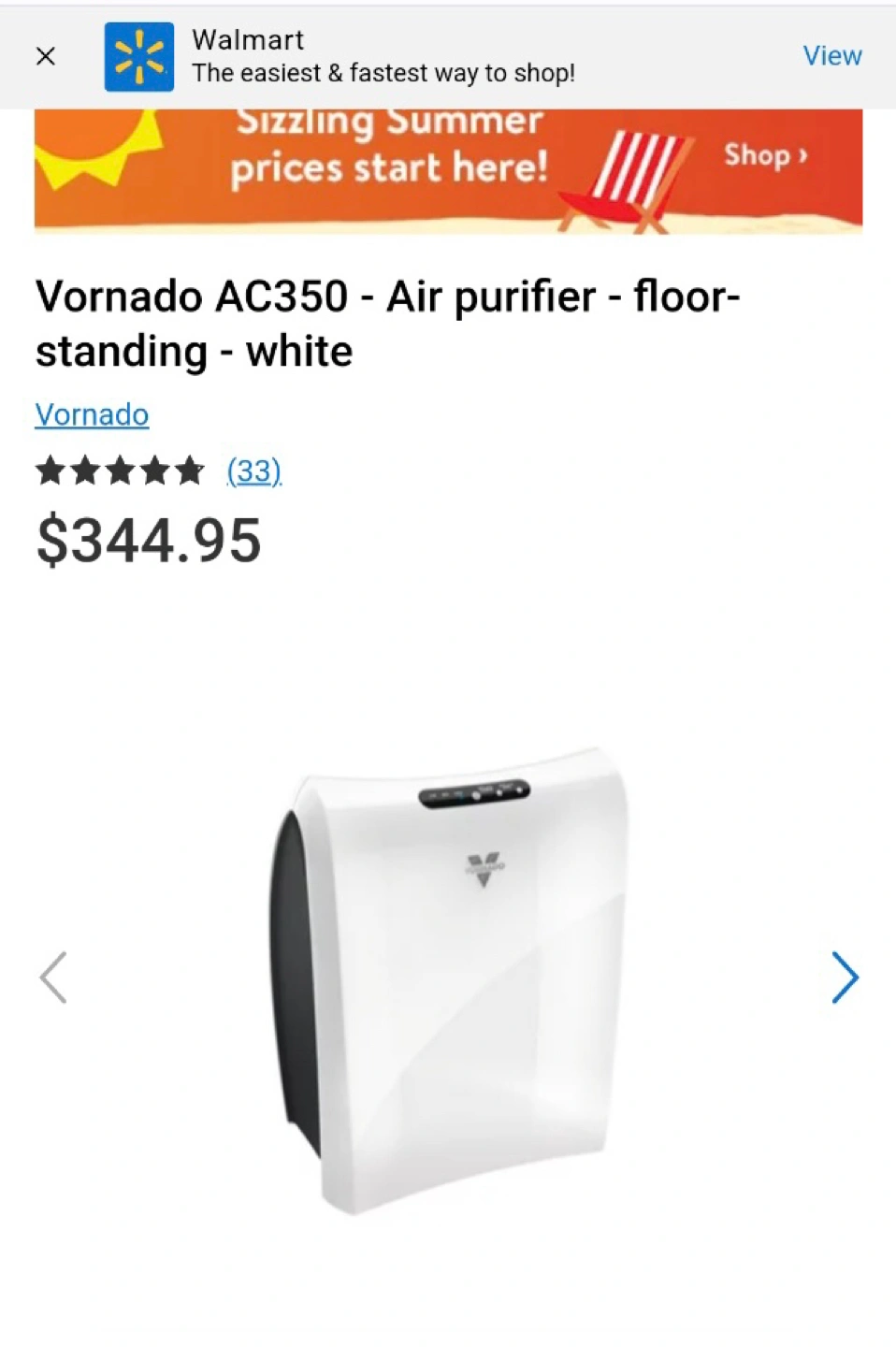Dismiss the Walmart app banner

click(45, 57)
